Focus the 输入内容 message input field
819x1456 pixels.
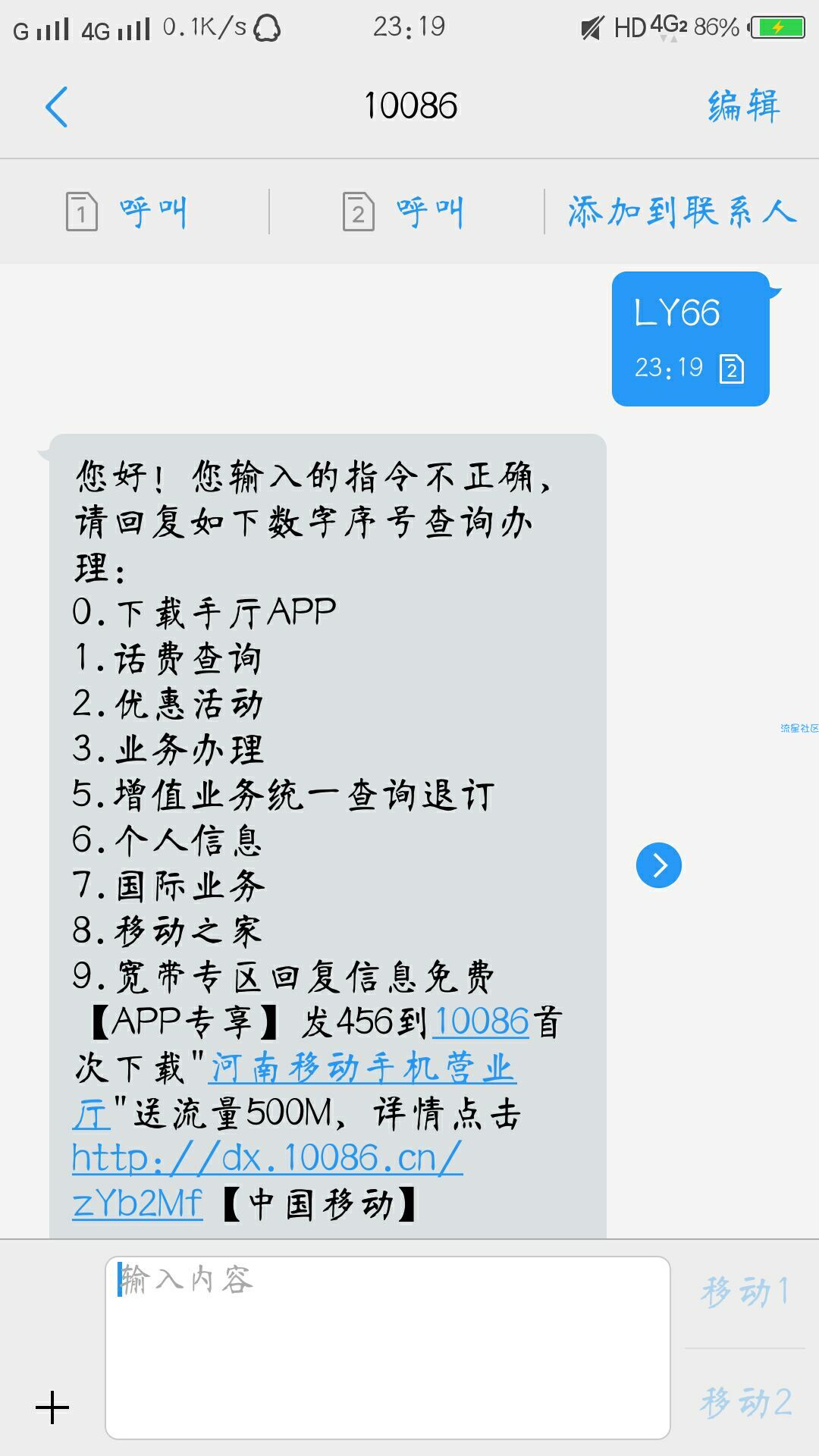387,1348
